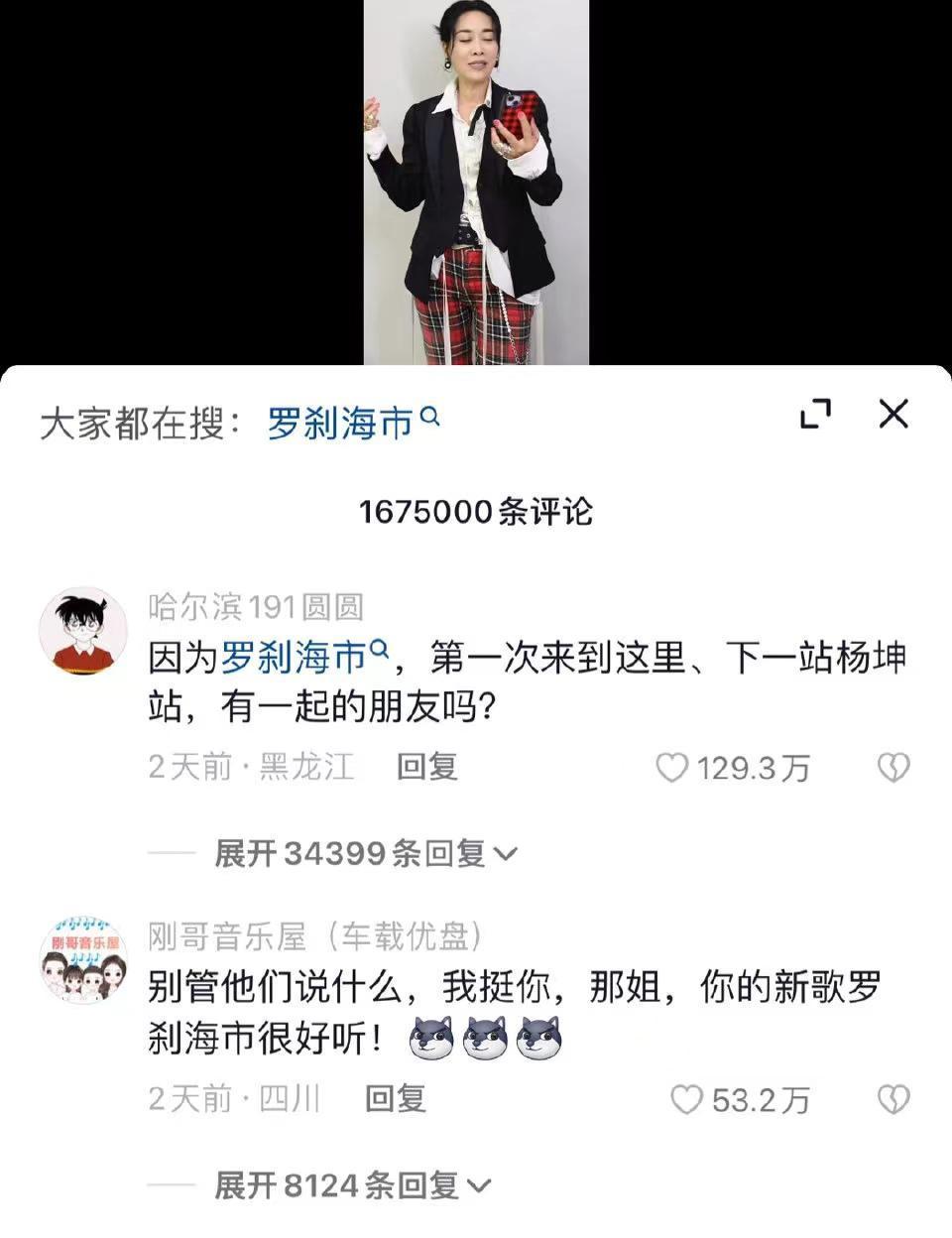Open 哈尔滨191圆圆's profile avatar
Image resolution: width=952 pixels, height=1238 pixels.
tap(83, 632)
